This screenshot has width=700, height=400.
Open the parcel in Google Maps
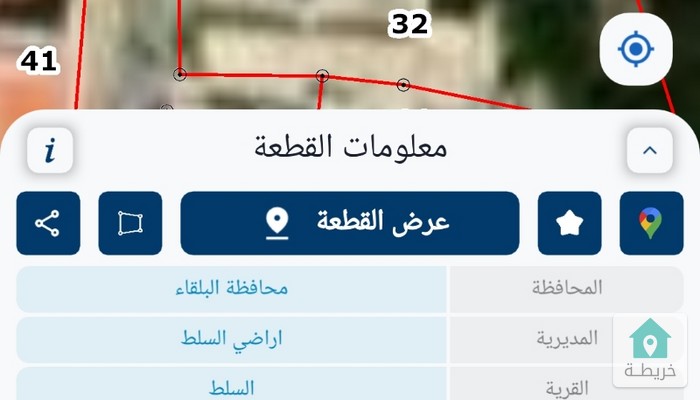[x=651, y=223]
